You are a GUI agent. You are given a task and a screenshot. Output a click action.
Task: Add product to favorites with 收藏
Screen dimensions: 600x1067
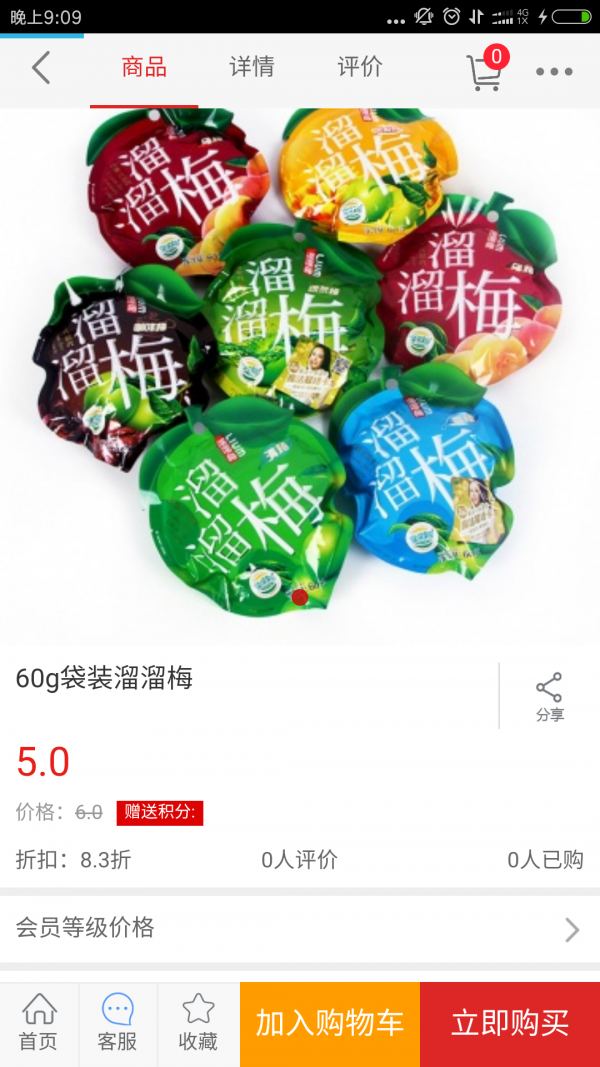[198, 1023]
